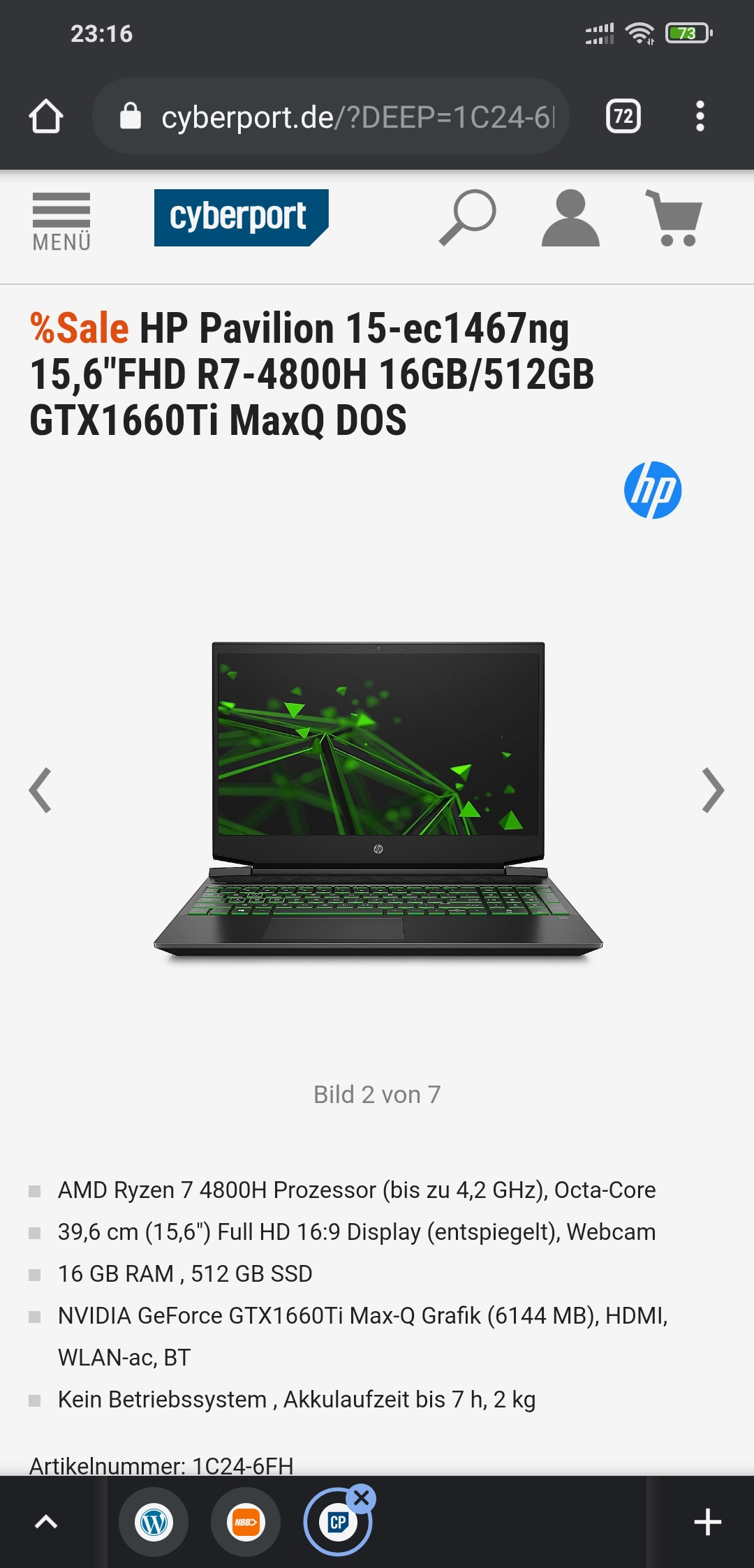
Task: Open the site search magnifier
Action: [467, 217]
